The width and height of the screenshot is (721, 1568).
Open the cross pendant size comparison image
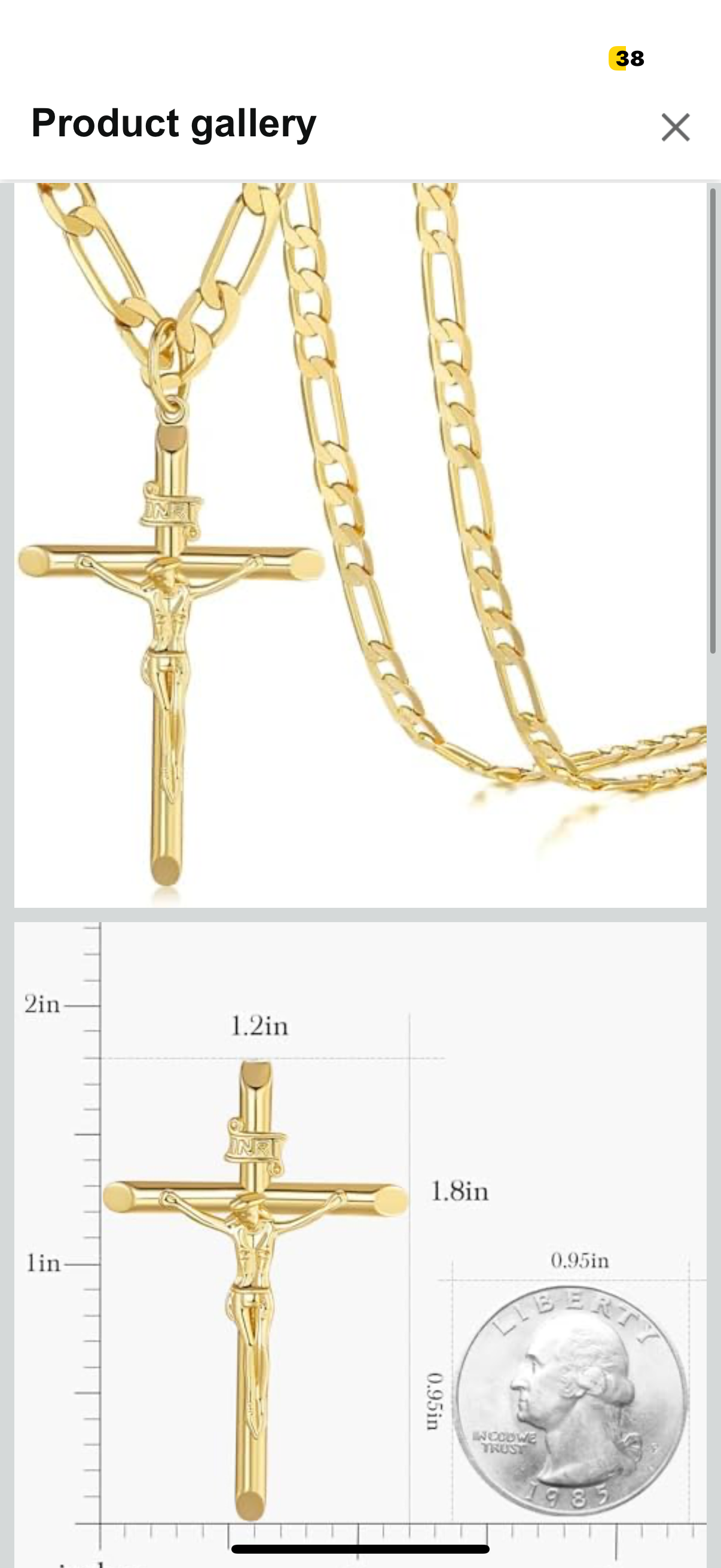pyautogui.click(x=360, y=1236)
